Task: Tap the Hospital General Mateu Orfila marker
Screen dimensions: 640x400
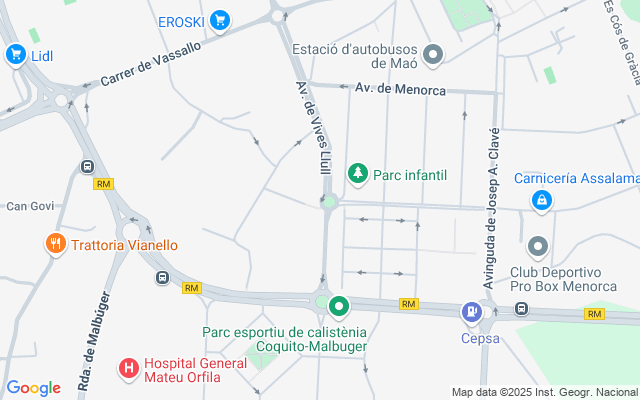Action: pyautogui.click(x=128, y=369)
